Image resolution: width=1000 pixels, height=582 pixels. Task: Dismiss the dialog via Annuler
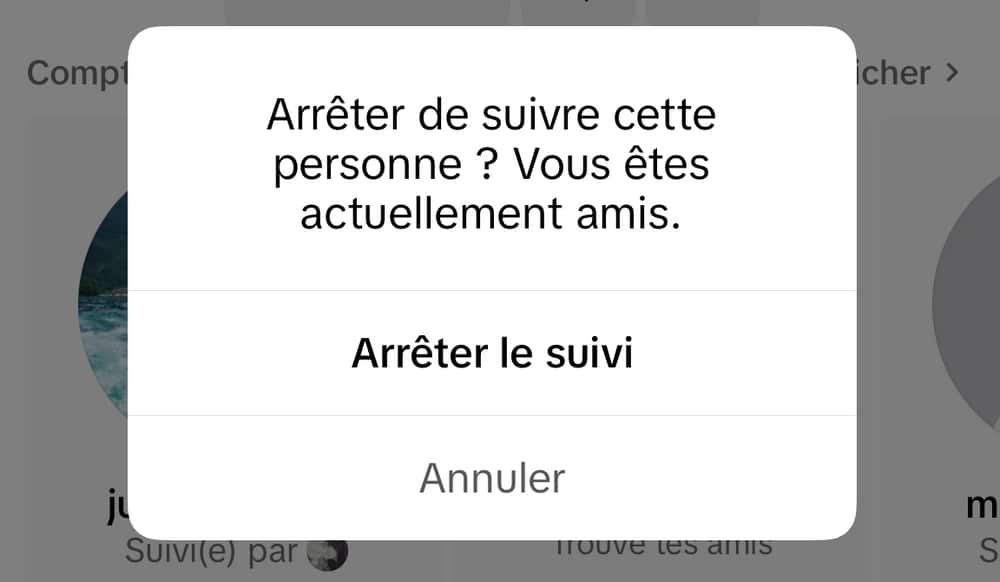tap(492, 478)
